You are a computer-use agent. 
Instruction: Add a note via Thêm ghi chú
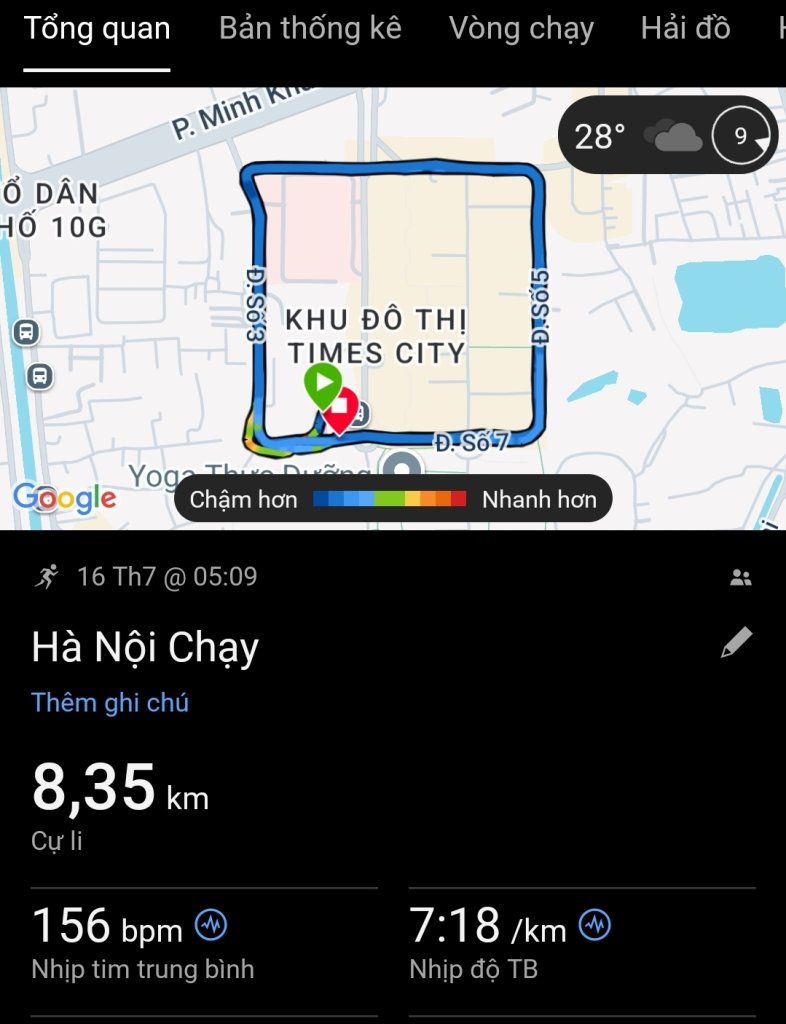point(110,702)
